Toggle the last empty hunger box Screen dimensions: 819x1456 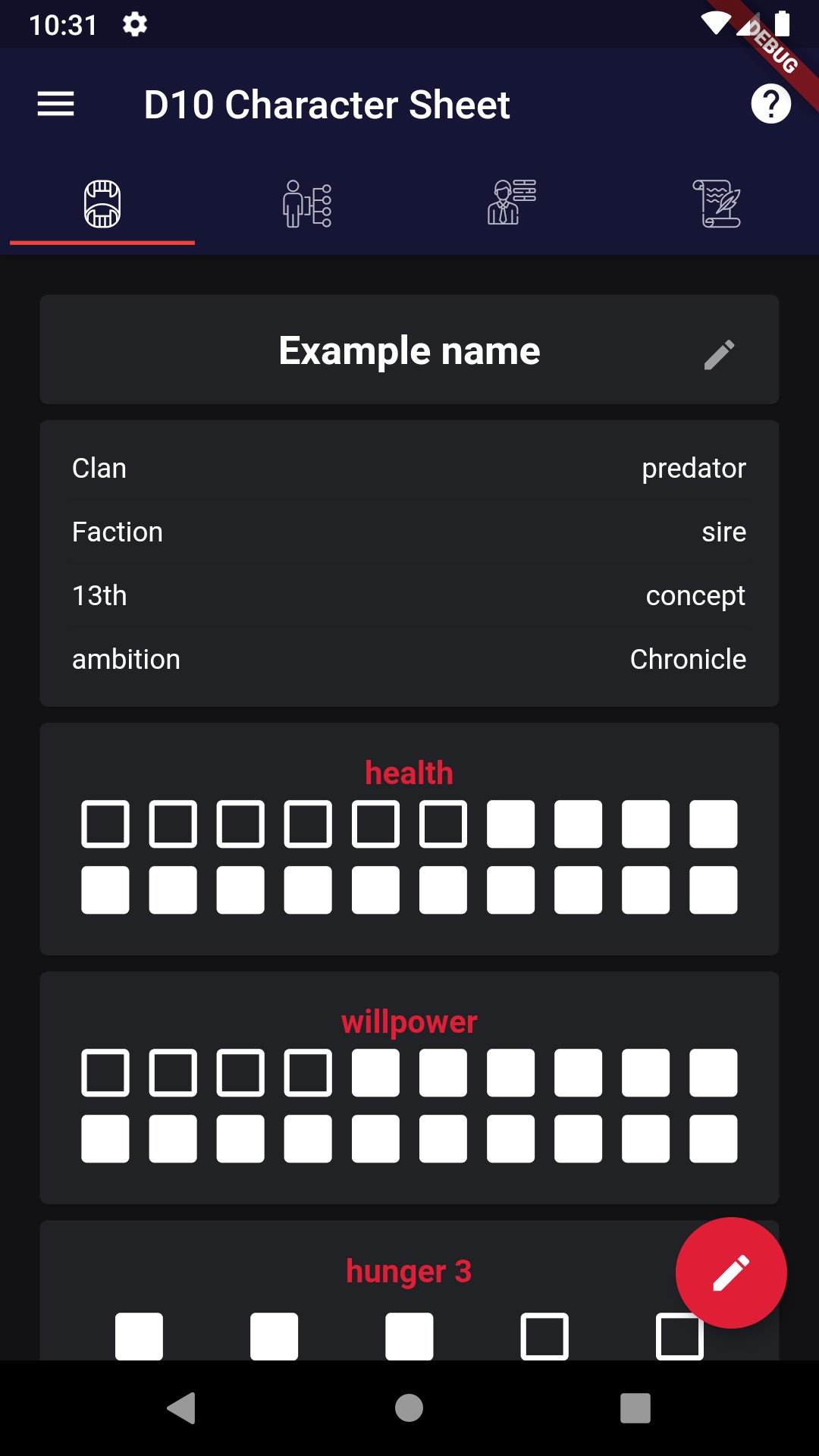click(679, 1335)
